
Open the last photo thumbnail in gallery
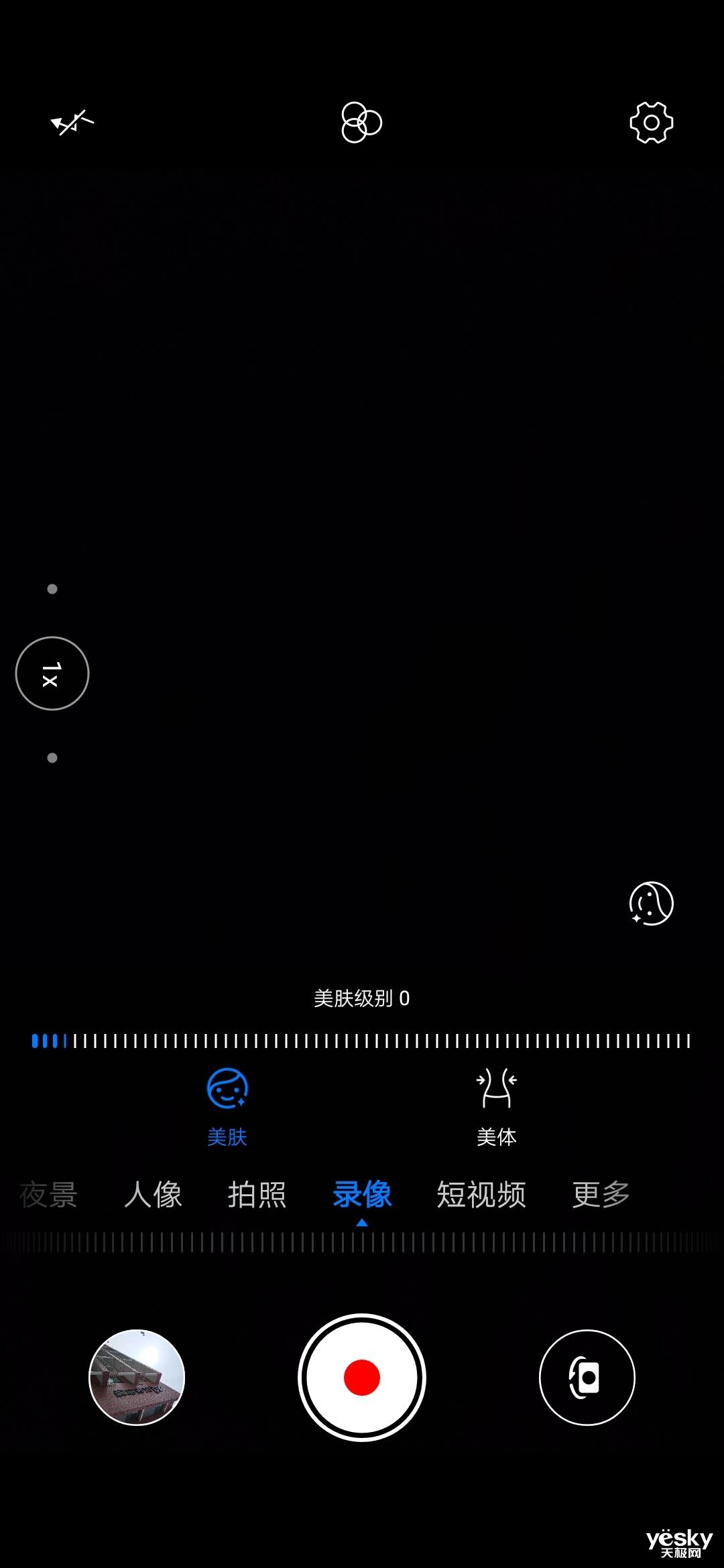[137, 1378]
